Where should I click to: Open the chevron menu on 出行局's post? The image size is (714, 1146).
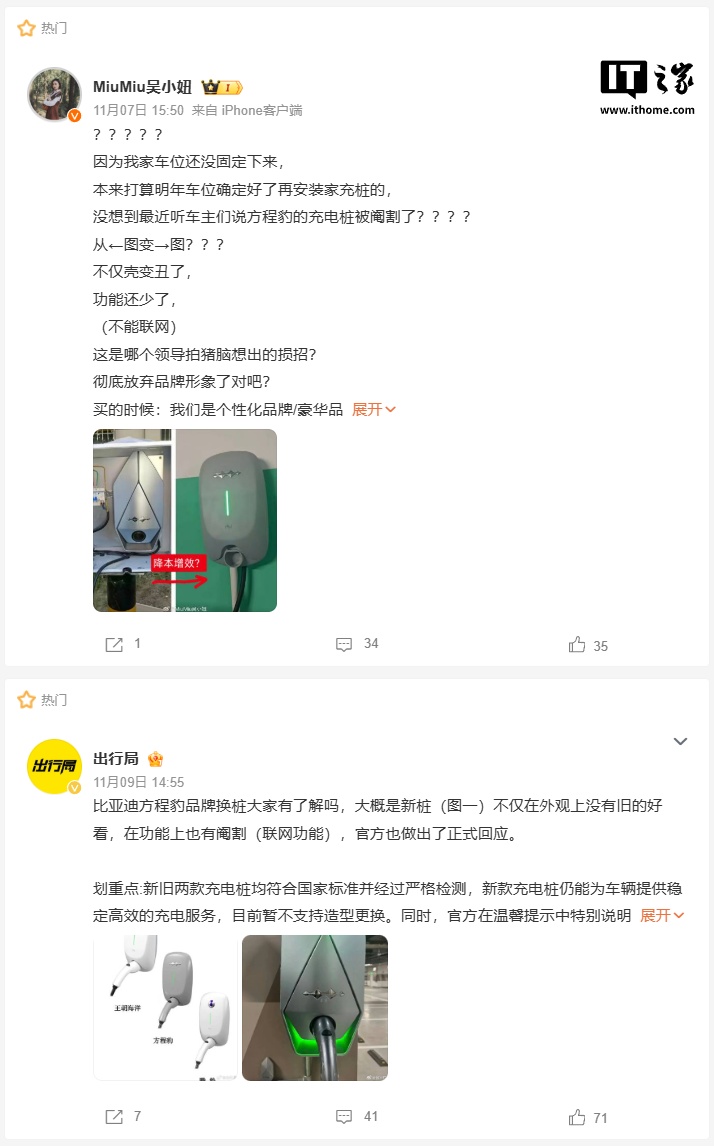tap(680, 741)
